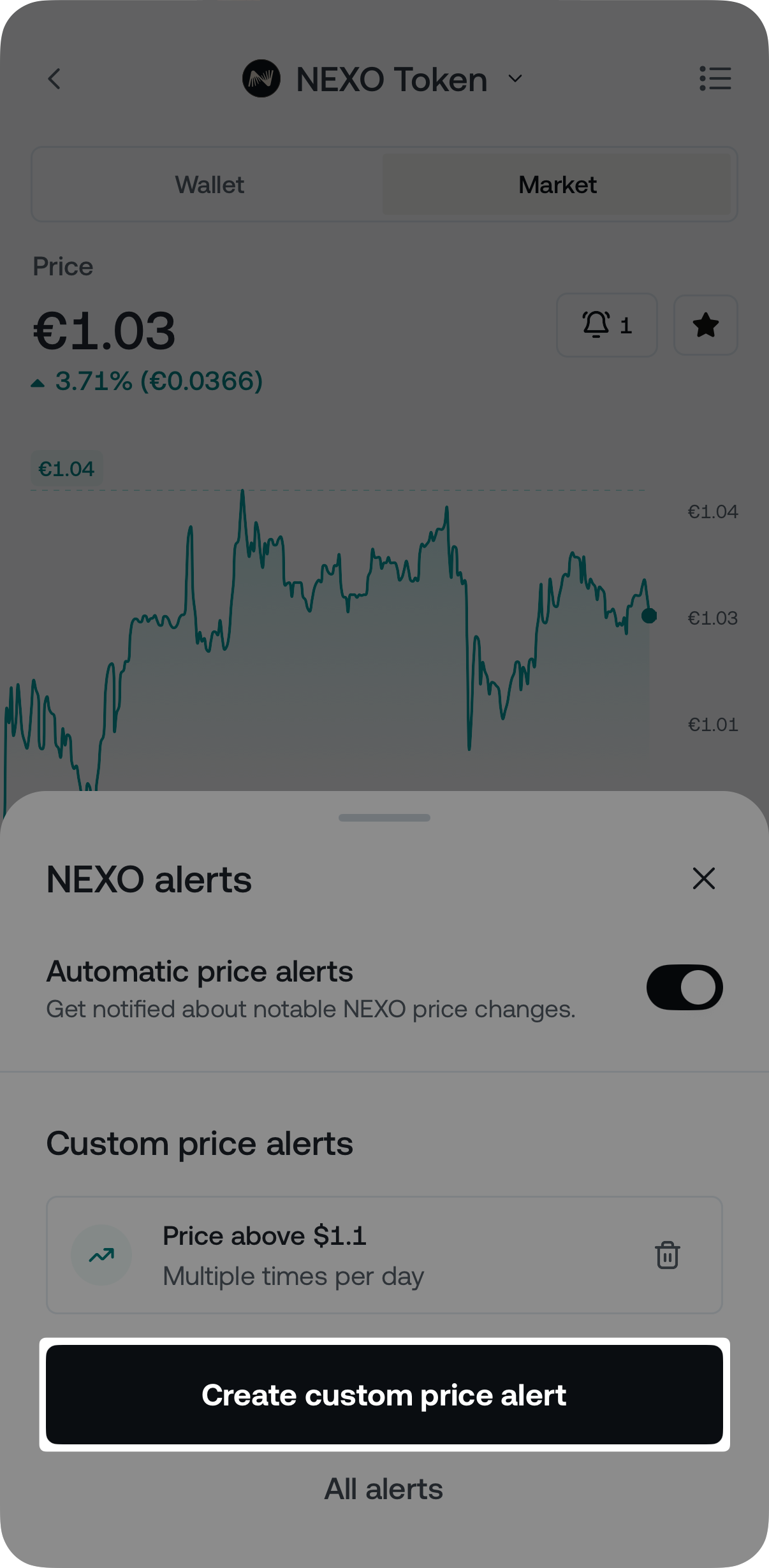Tap Create custom price alert button
The width and height of the screenshot is (769, 1568).
(x=384, y=1395)
